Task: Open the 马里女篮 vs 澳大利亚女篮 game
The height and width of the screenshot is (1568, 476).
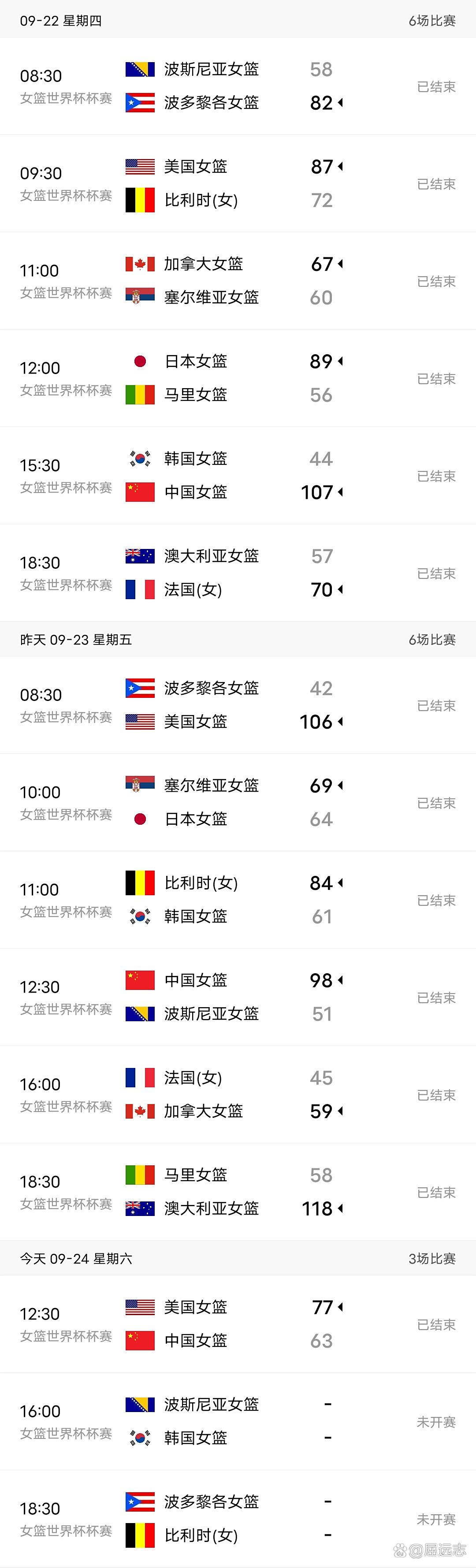Action: (238, 1192)
